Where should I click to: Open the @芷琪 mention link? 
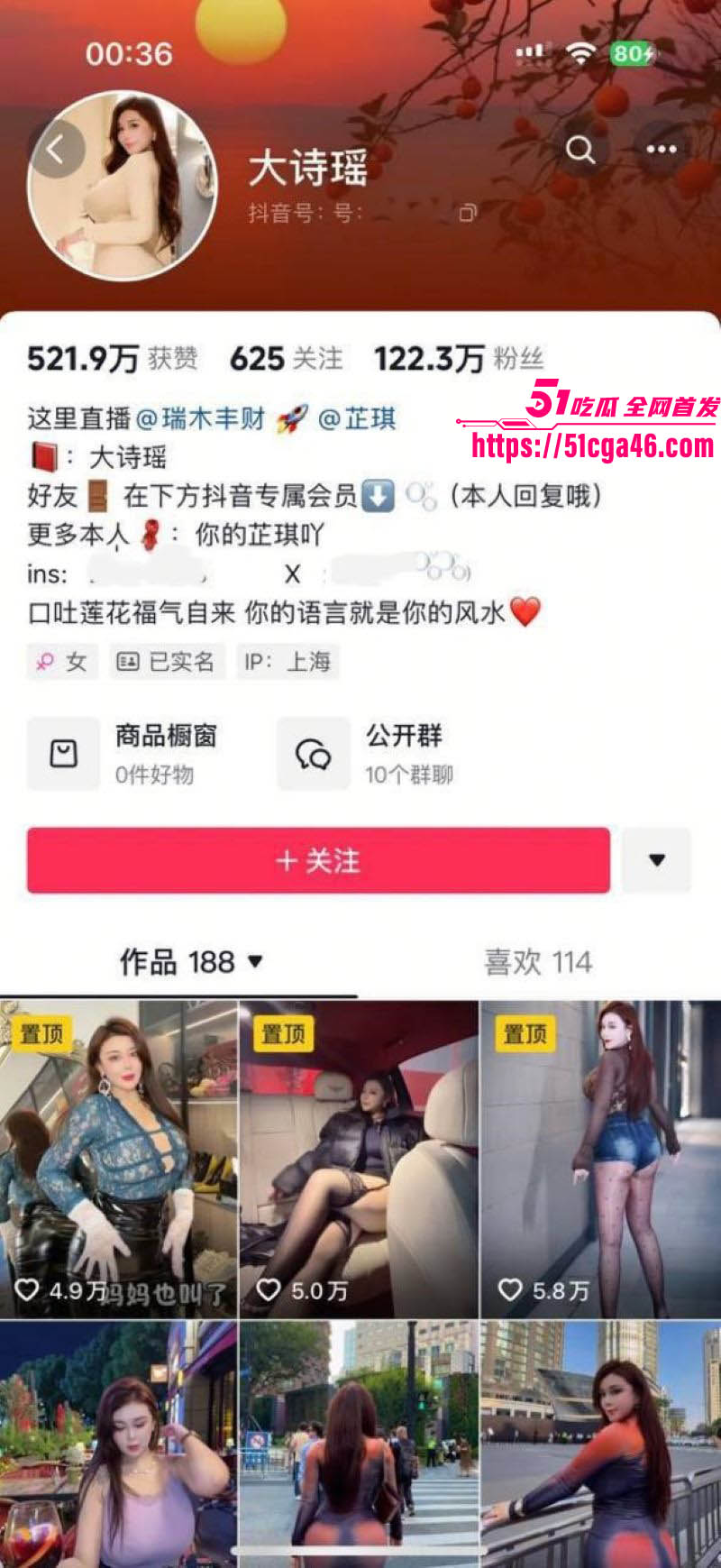click(357, 418)
